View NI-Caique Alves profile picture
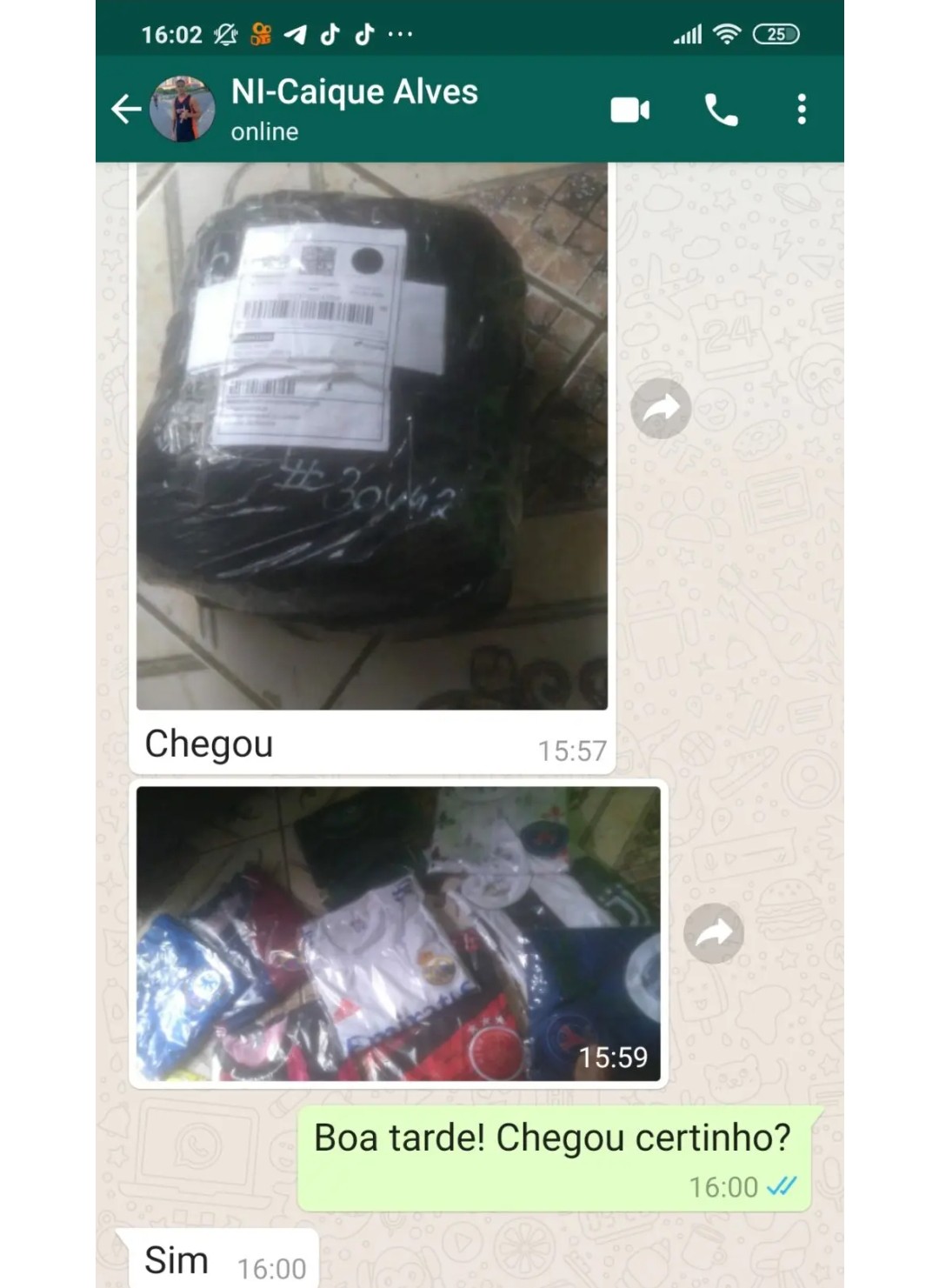The width and height of the screenshot is (939, 1288). (x=183, y=110)
